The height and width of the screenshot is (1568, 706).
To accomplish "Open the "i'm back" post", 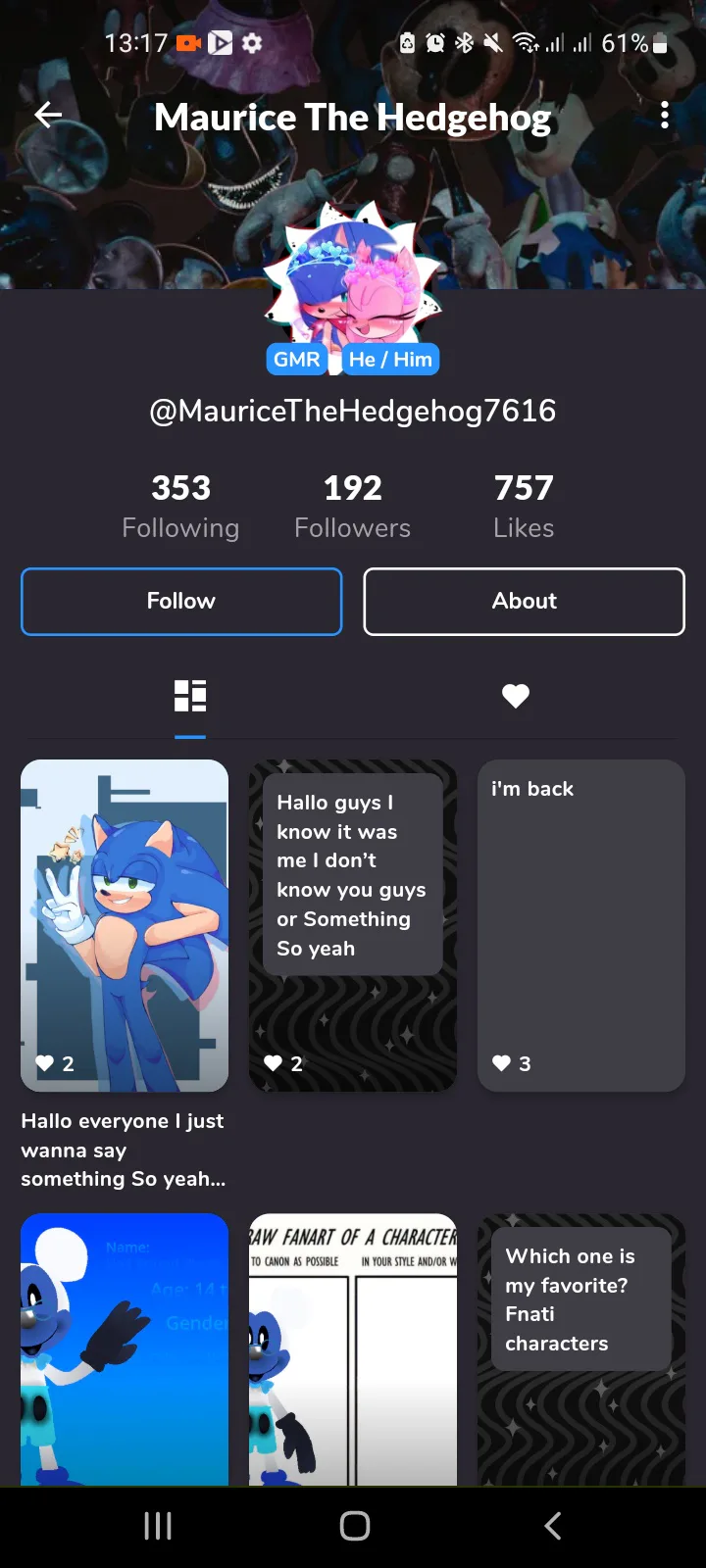I will (x=580, y=924).
